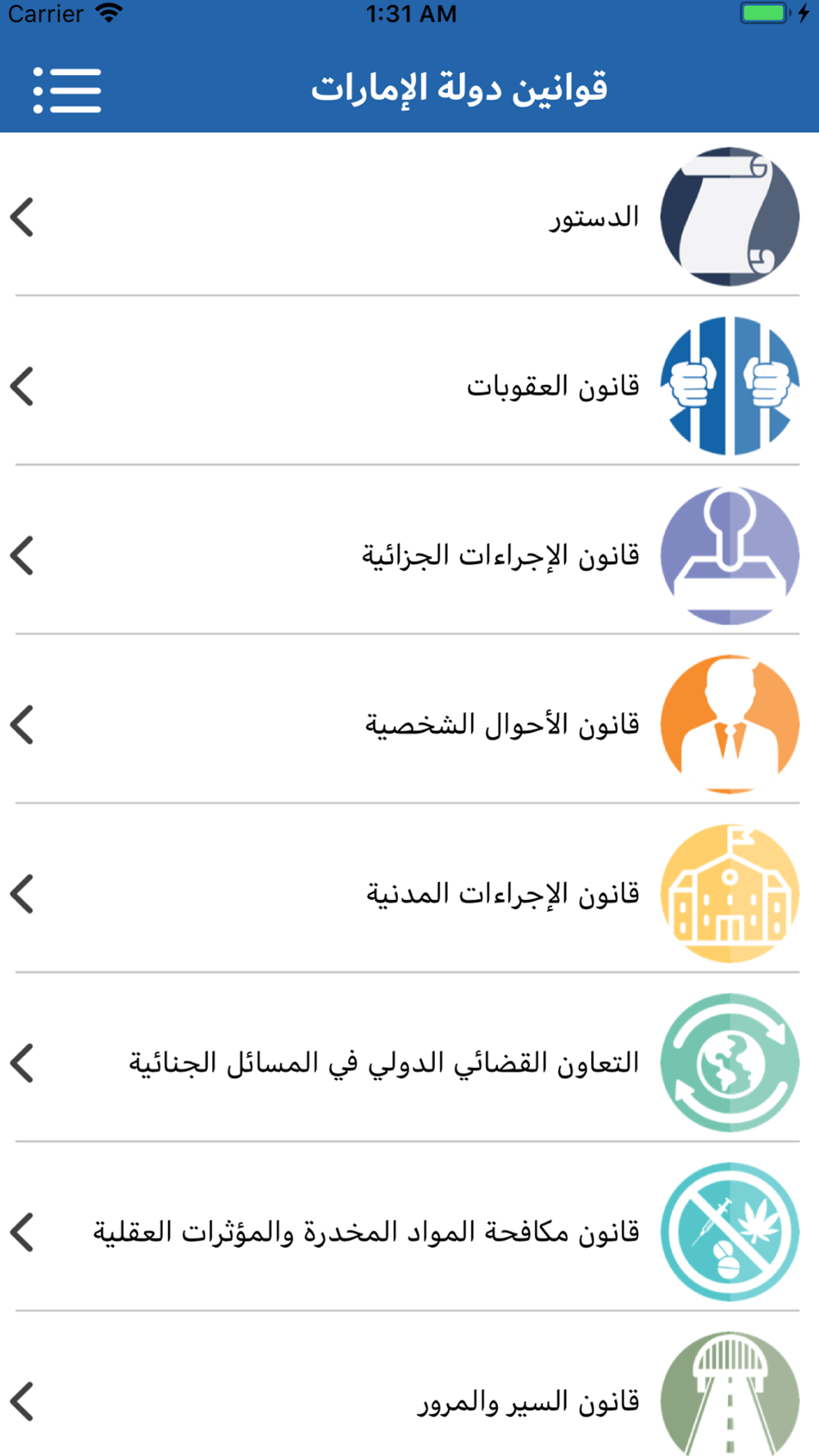The image size is (819, 1456).
Task: Open قانون الأحوال الشخصية
Action: [x=409, y=725]
